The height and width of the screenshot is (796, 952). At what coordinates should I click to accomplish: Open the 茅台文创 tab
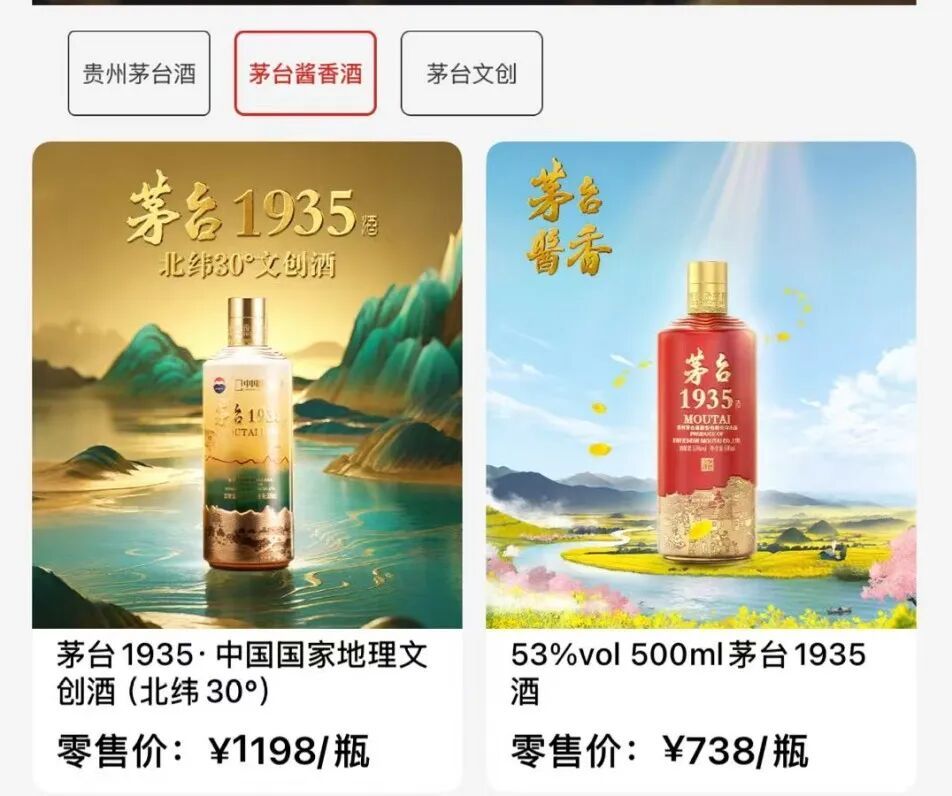(x=471, y=73)
